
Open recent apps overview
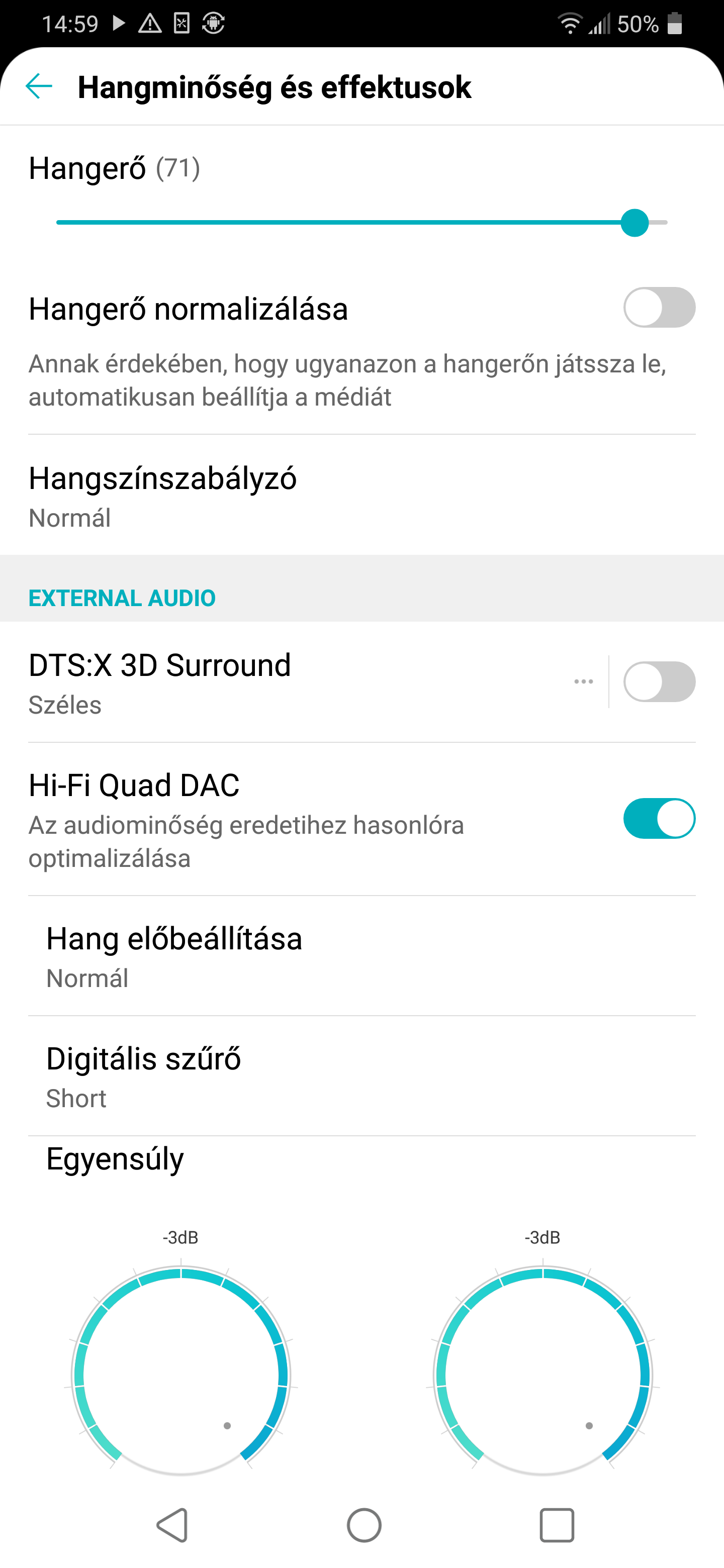point(557,1525)
